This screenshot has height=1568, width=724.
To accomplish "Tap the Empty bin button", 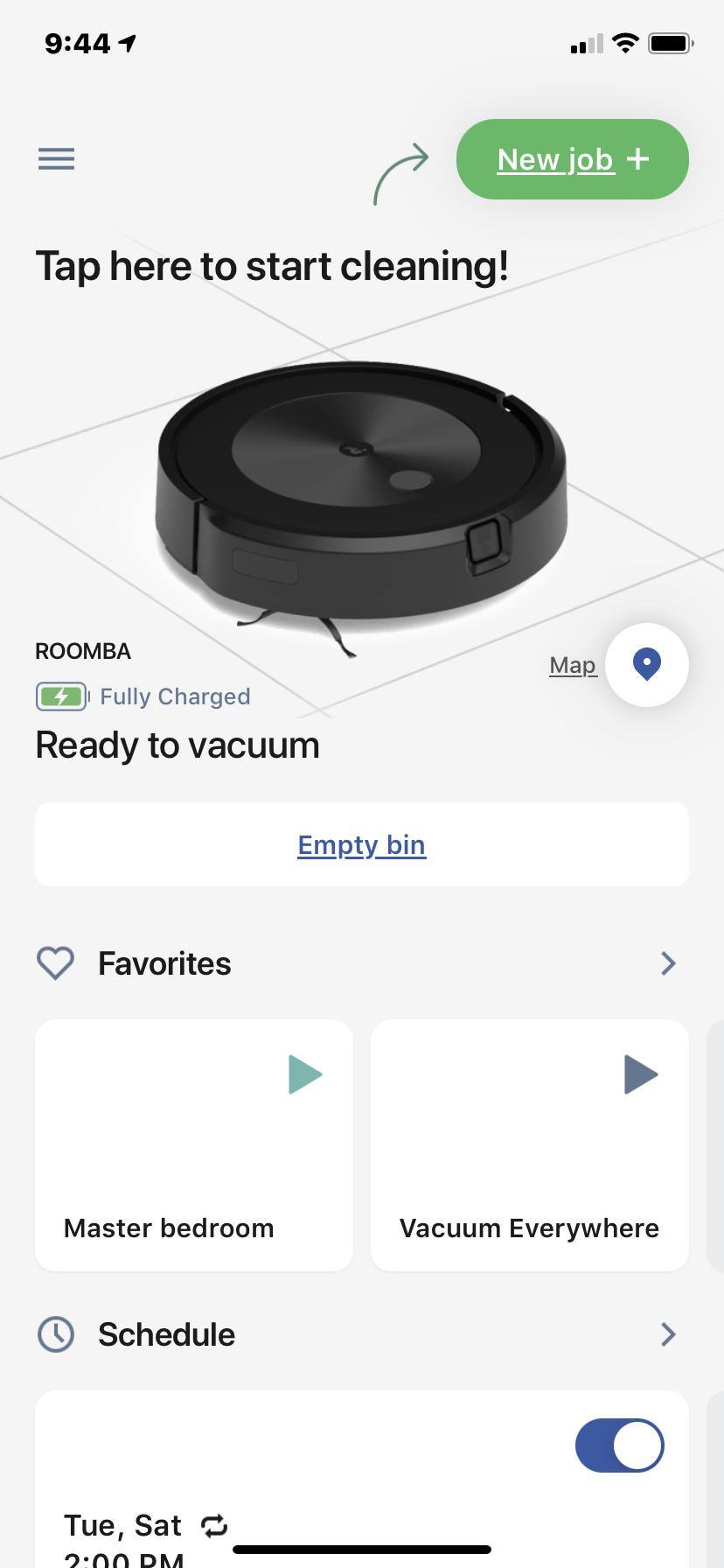I will coord(362,844).
